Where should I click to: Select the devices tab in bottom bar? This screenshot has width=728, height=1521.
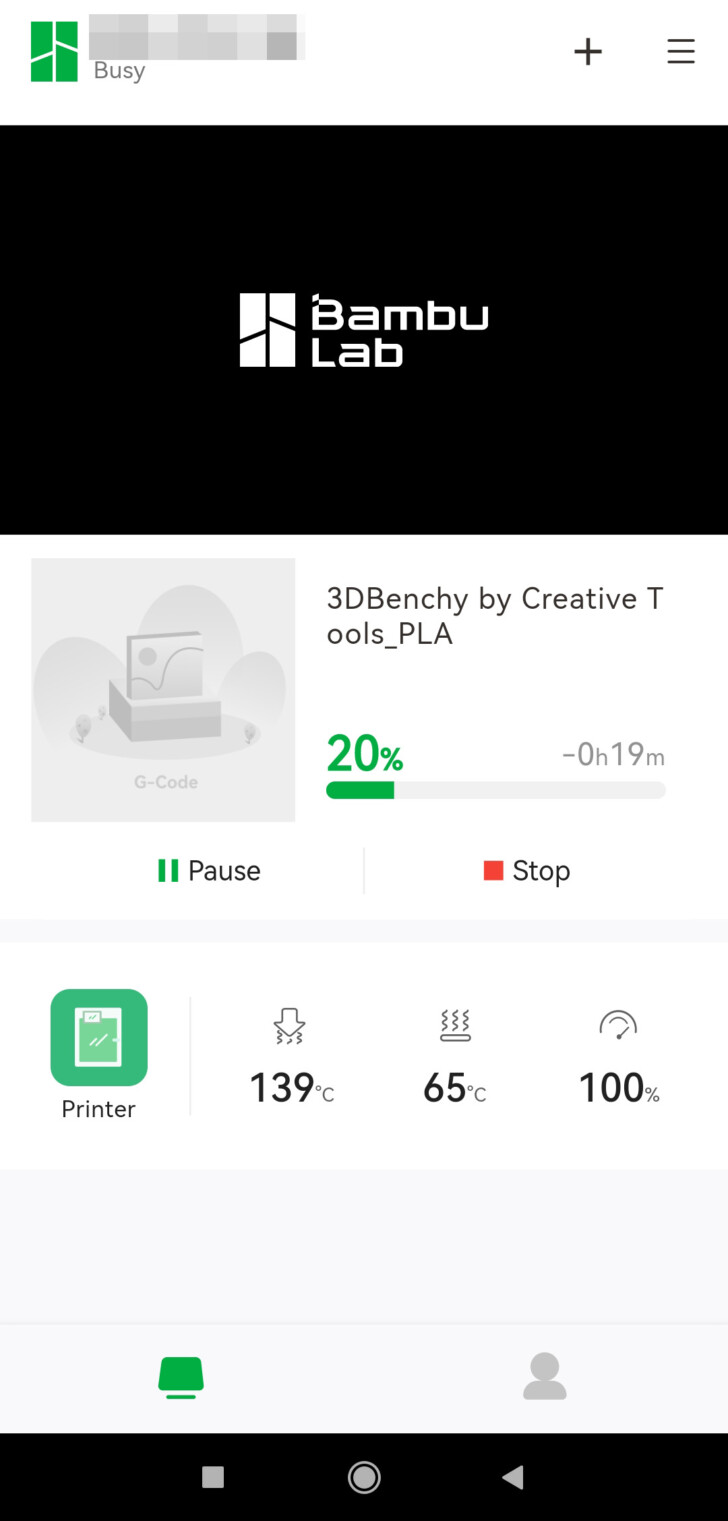pos(181,1377)
